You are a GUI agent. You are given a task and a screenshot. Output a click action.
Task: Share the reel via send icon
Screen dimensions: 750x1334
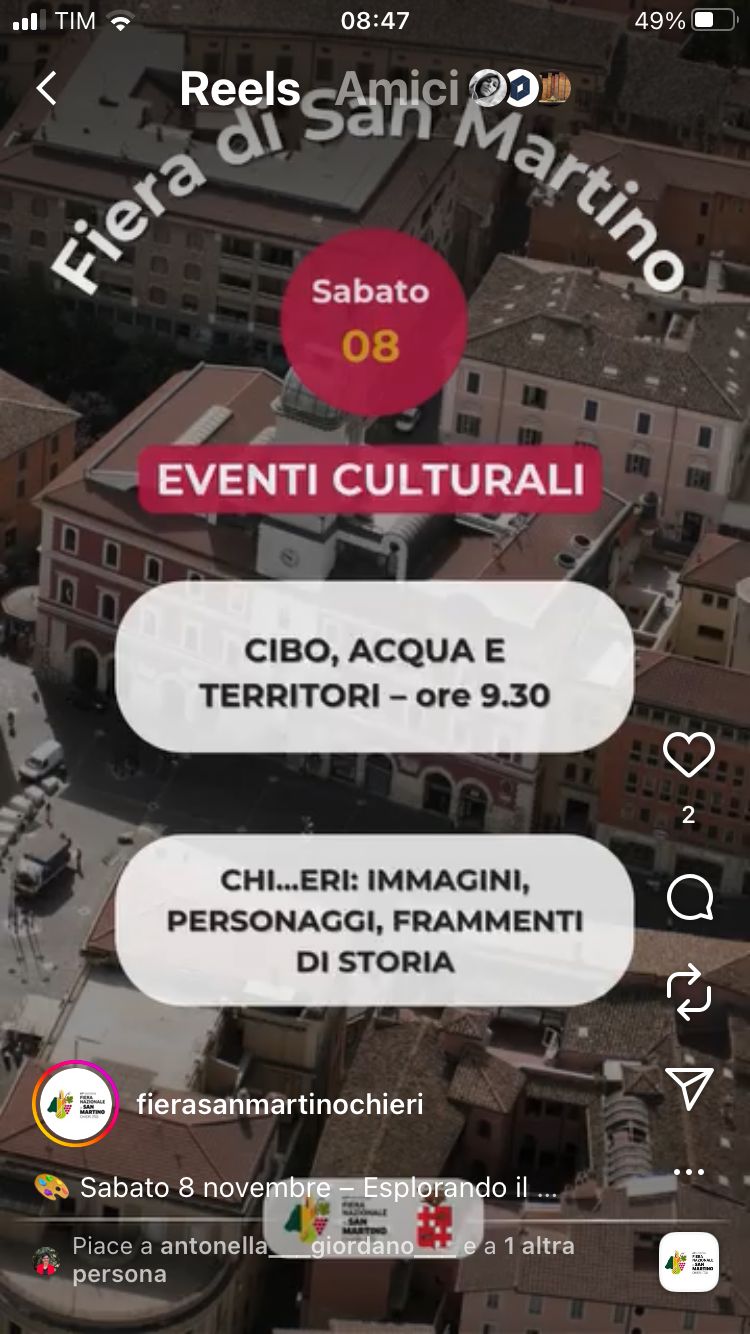pyautogui.click(x=689, y=1088)
